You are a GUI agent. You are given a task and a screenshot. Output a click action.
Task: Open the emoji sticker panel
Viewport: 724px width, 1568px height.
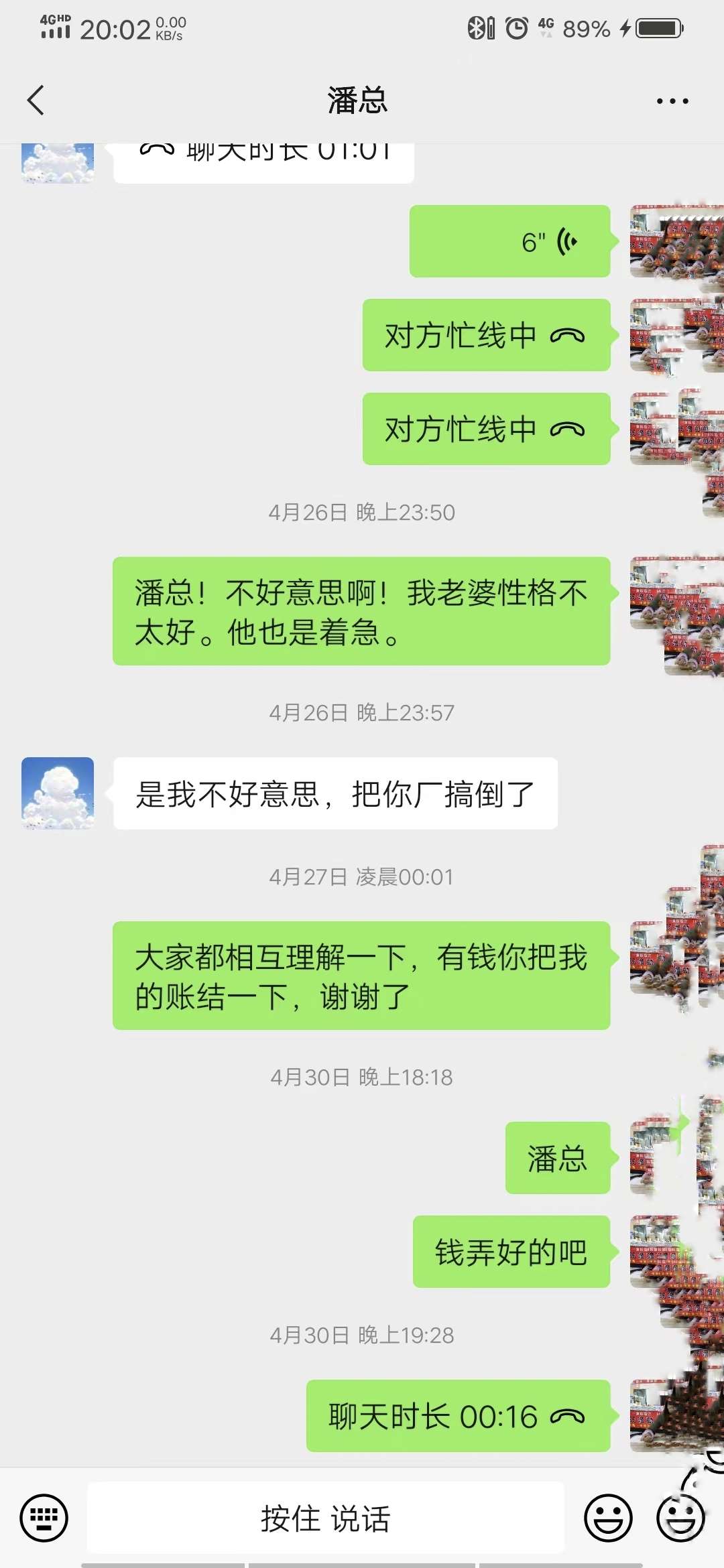coord(608,1518)
